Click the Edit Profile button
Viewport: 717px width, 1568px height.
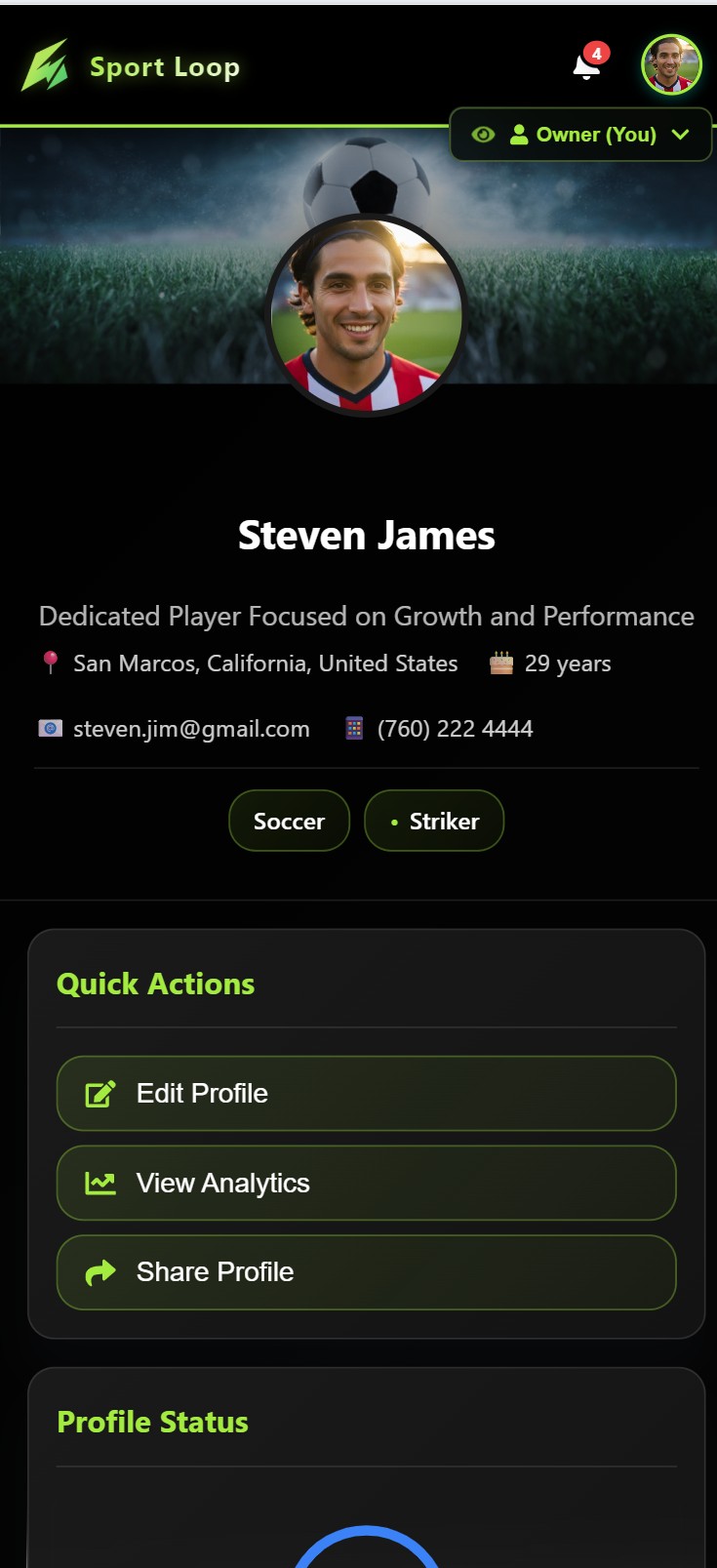[x=366, y=1094]
